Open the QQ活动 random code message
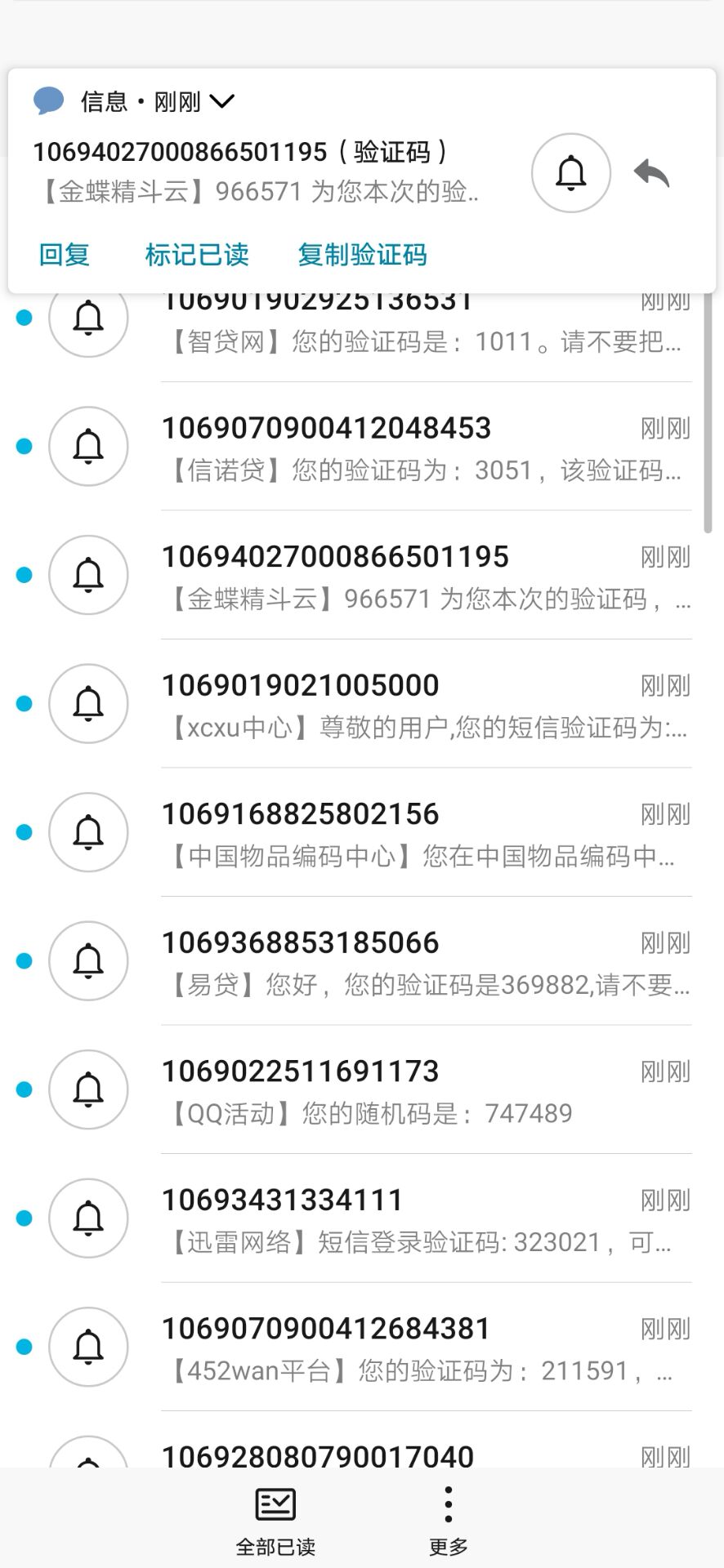The width and height of the screenshot is (724, 1568). pyautogui.click(x=362, y=1089)
